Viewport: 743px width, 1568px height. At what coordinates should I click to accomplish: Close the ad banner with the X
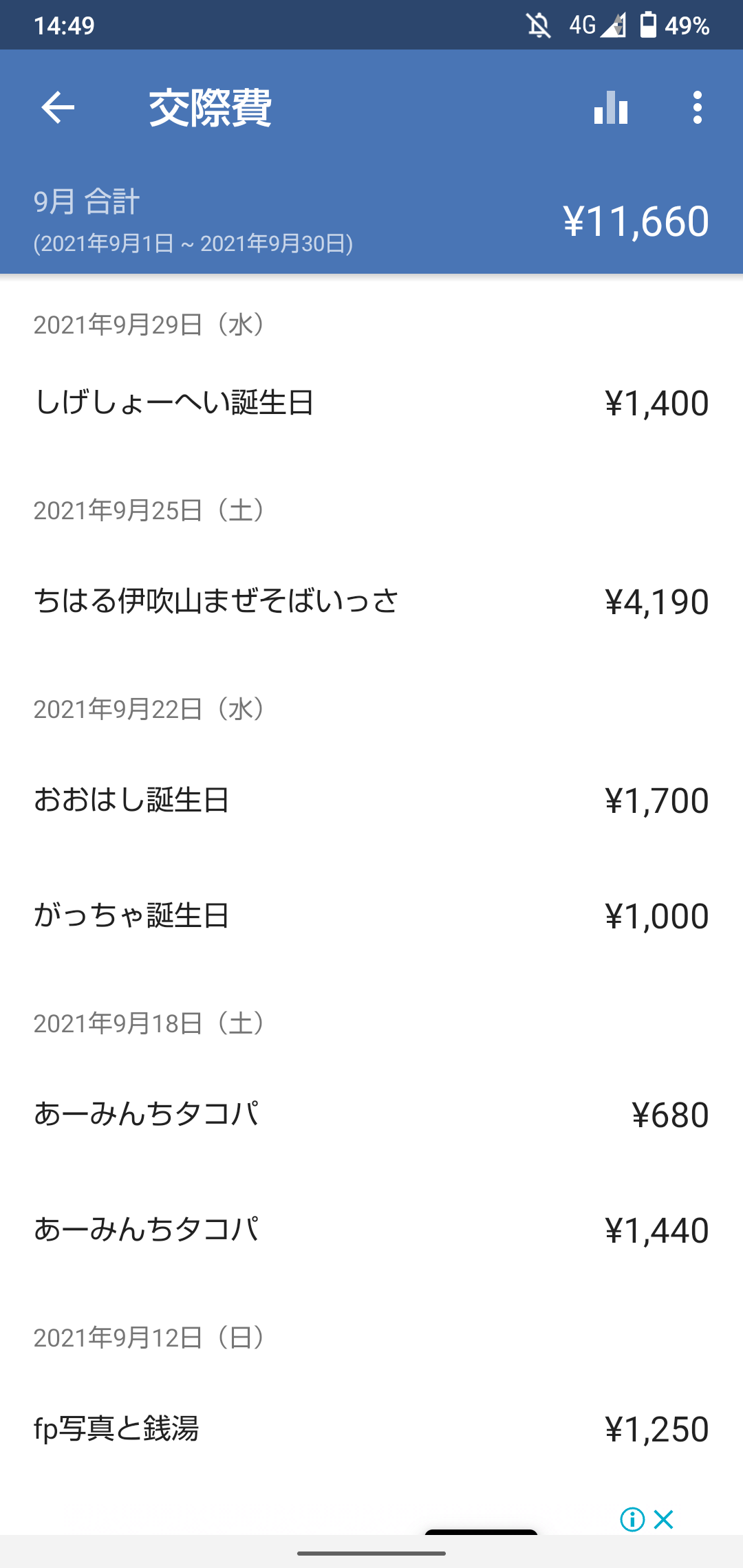[664, 1519]
